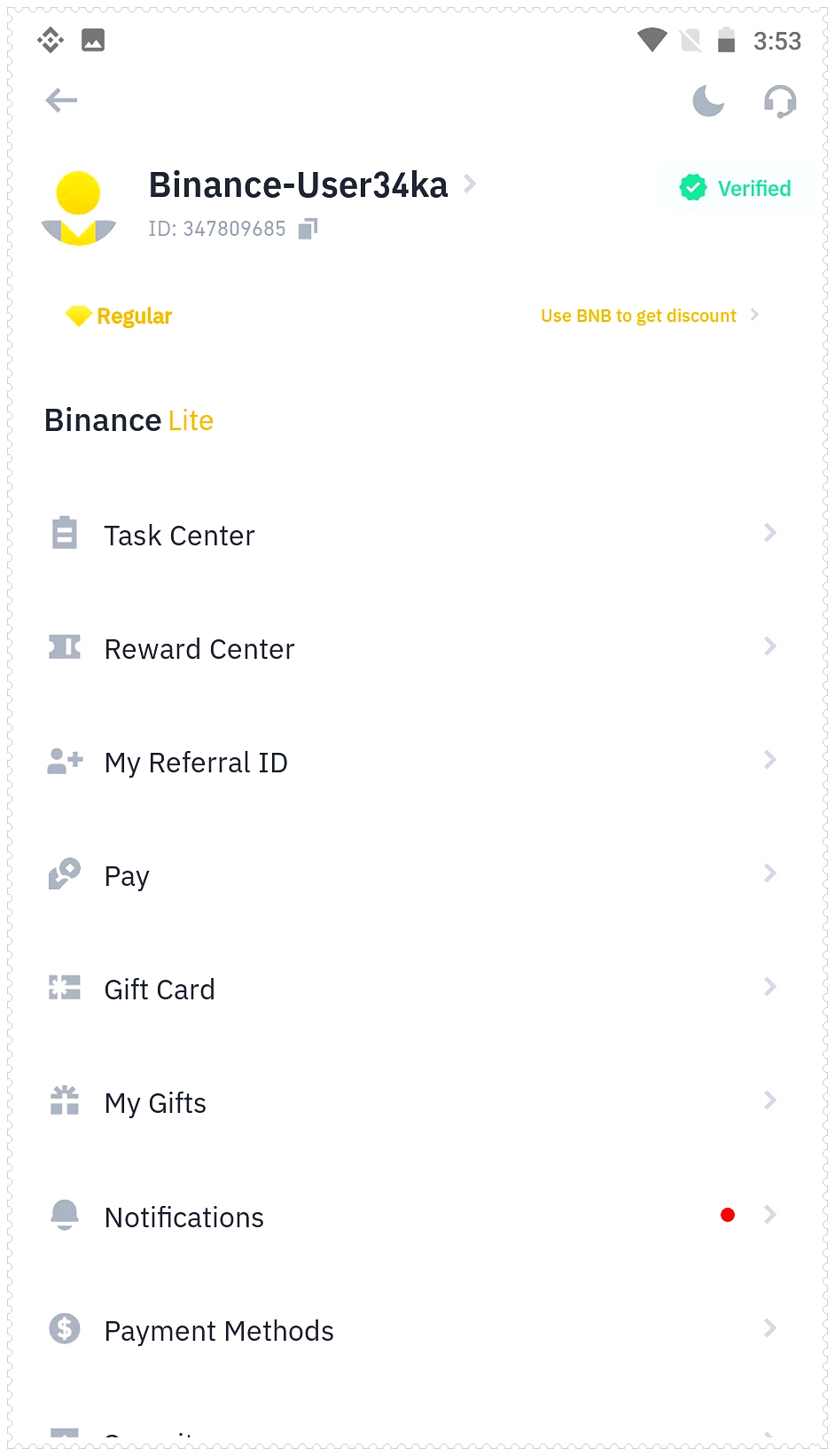835x1456 pixels.
Task: View the Regular VIP level
Action: click(x=120, y=317)
